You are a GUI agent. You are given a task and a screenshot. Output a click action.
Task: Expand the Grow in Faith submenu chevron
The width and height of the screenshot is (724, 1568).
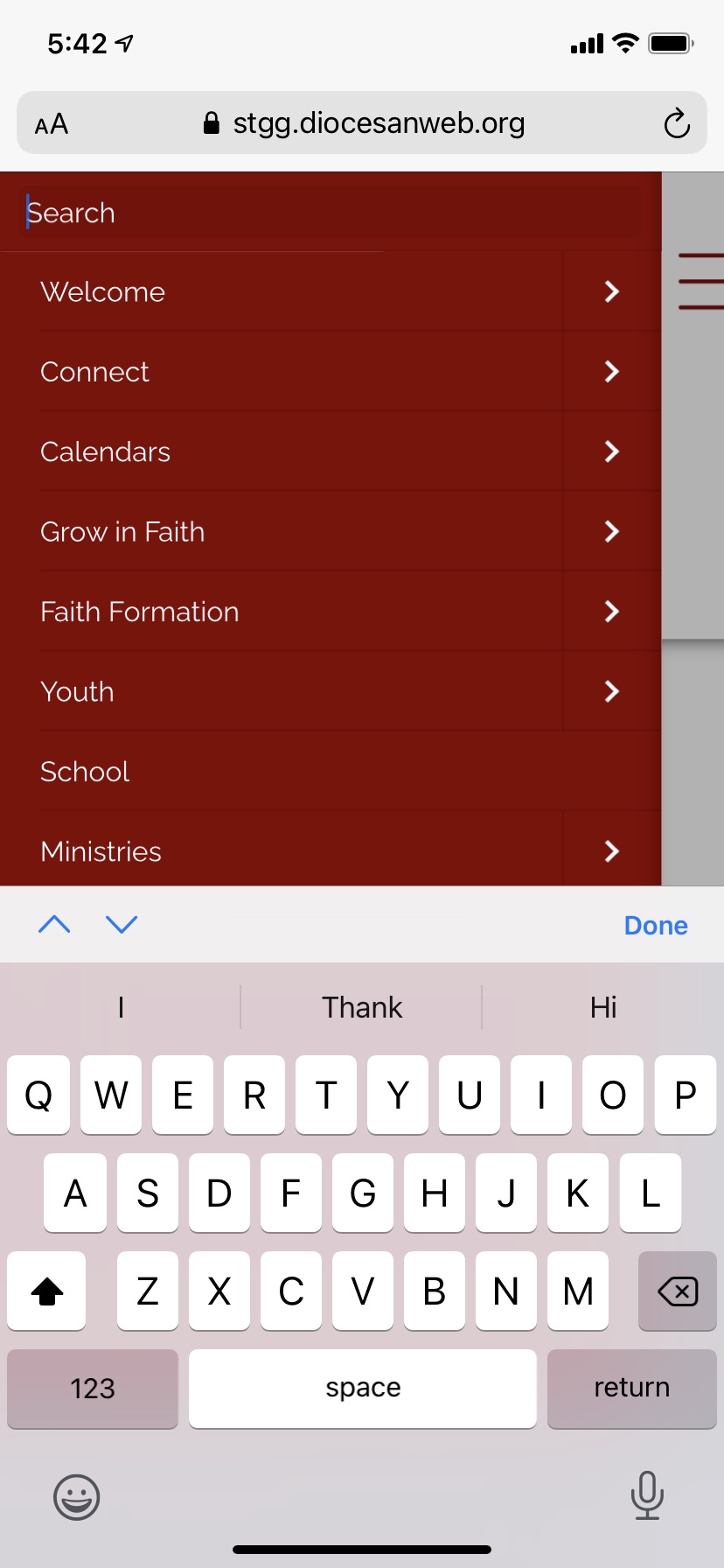coord(612,532)
